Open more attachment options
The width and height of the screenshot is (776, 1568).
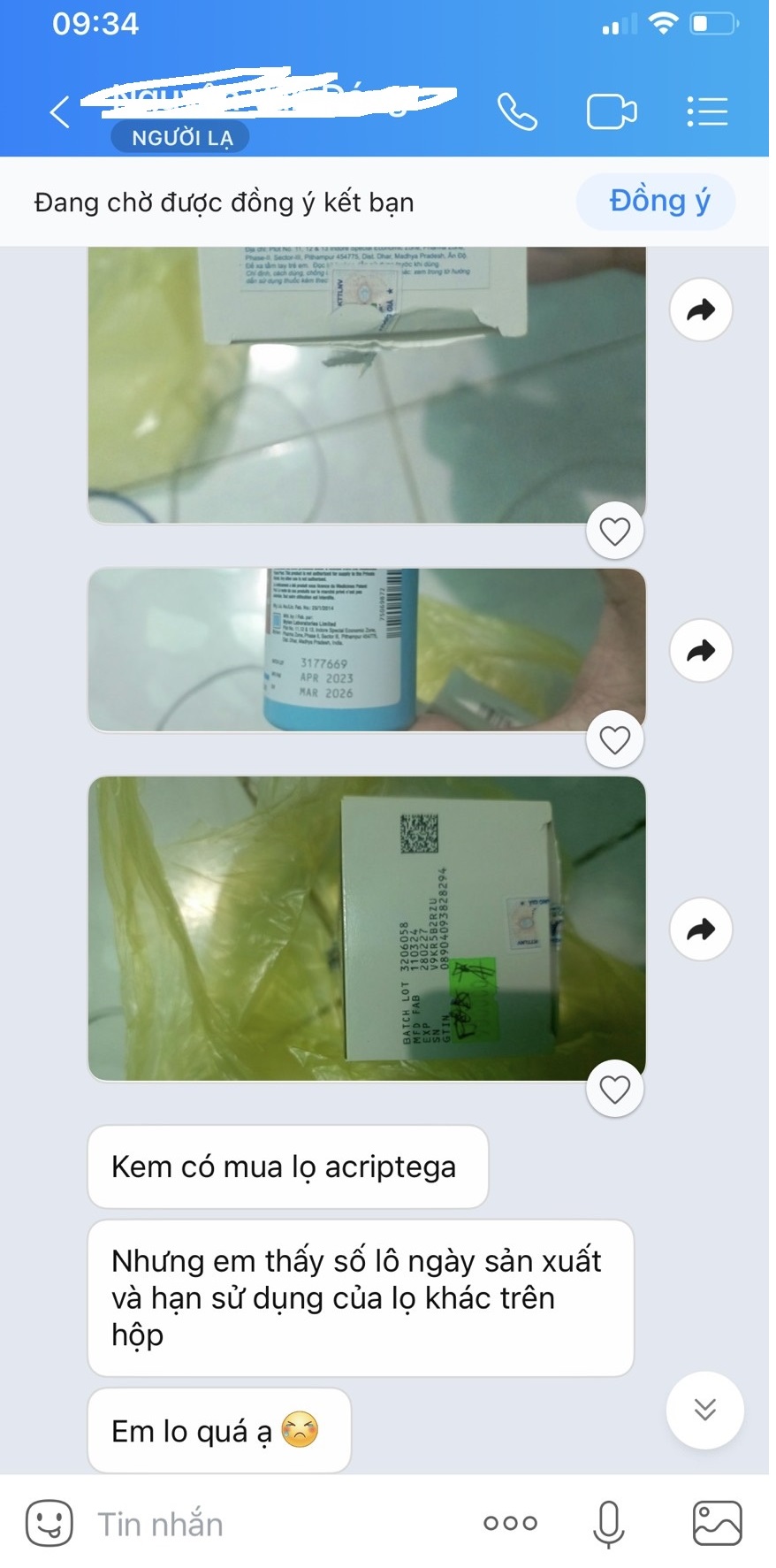point(510,1523)
